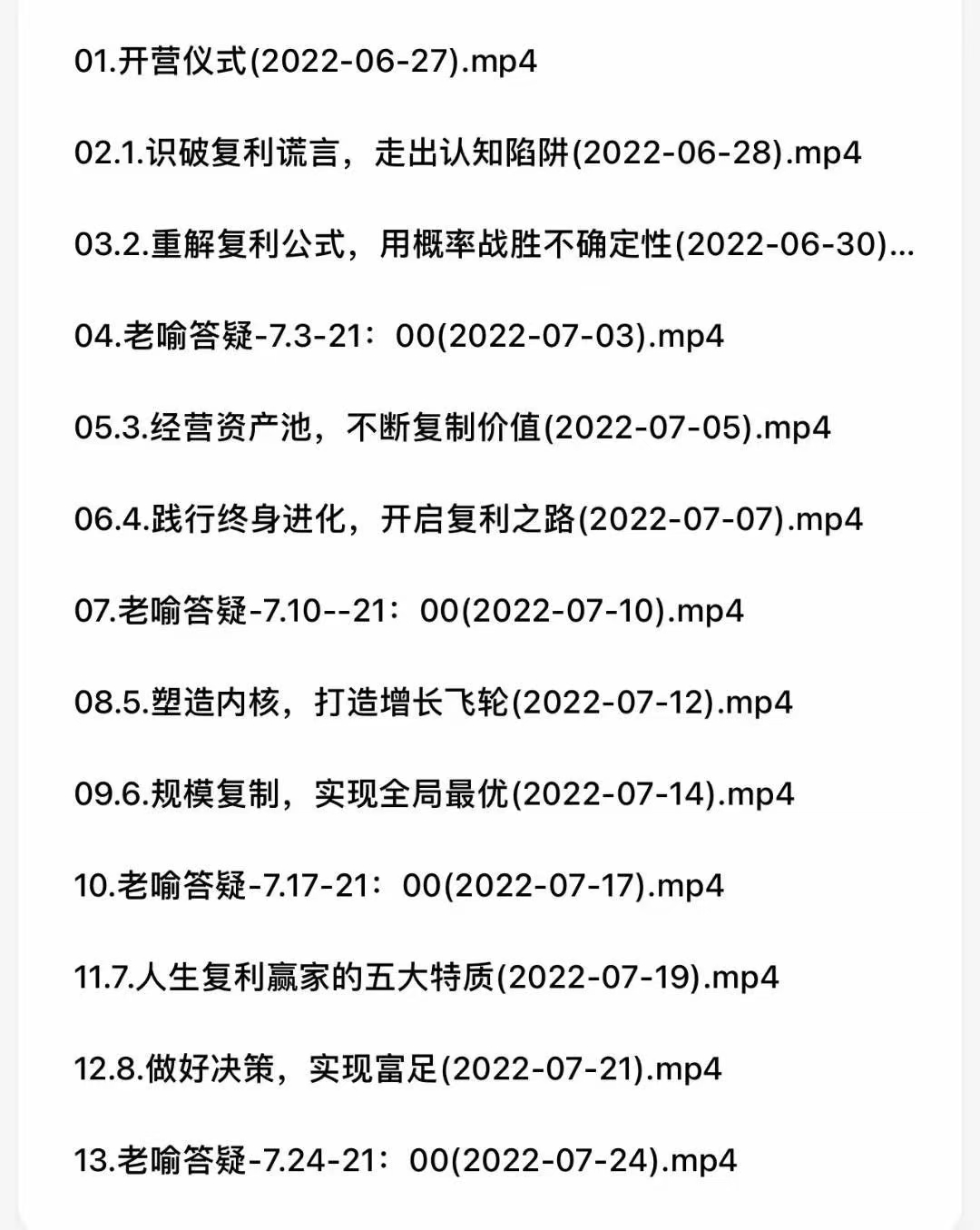Open 05.3.经营资产池 video
Viewport: 980px width, 1230px height.
tap(452, 428)
